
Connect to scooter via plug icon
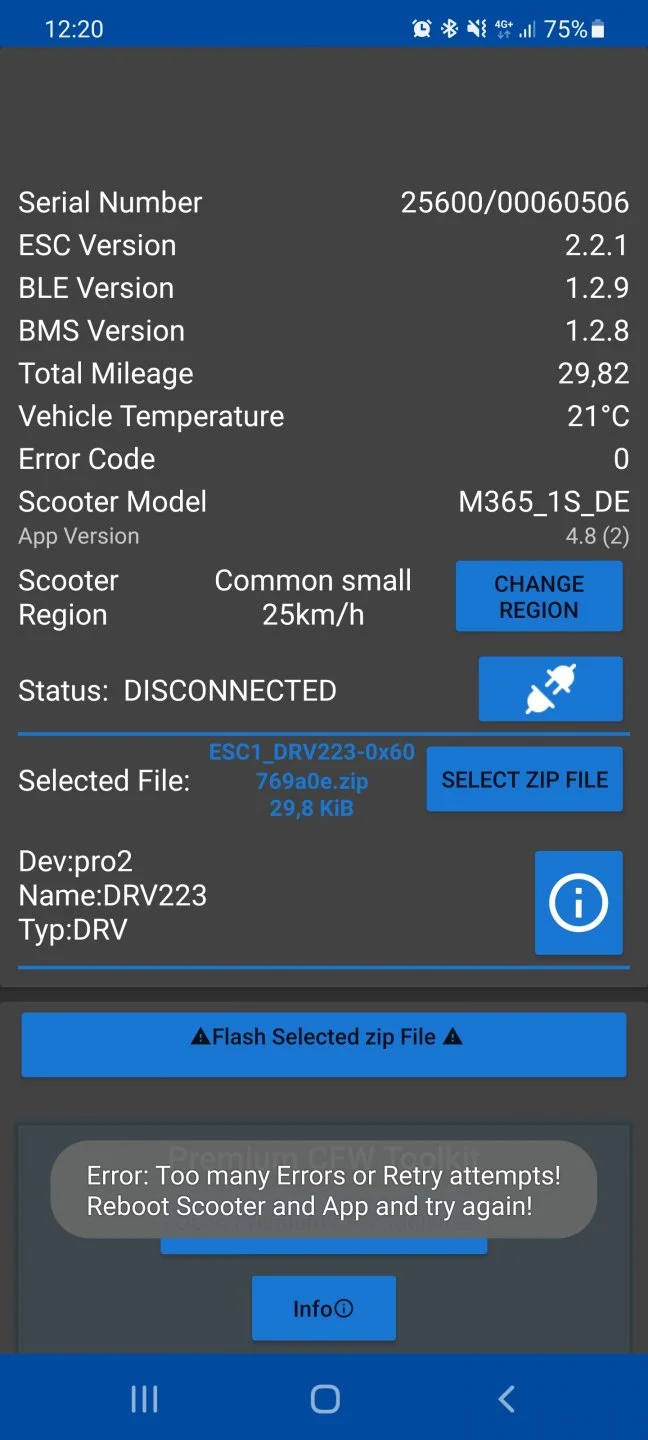[551, 689]
